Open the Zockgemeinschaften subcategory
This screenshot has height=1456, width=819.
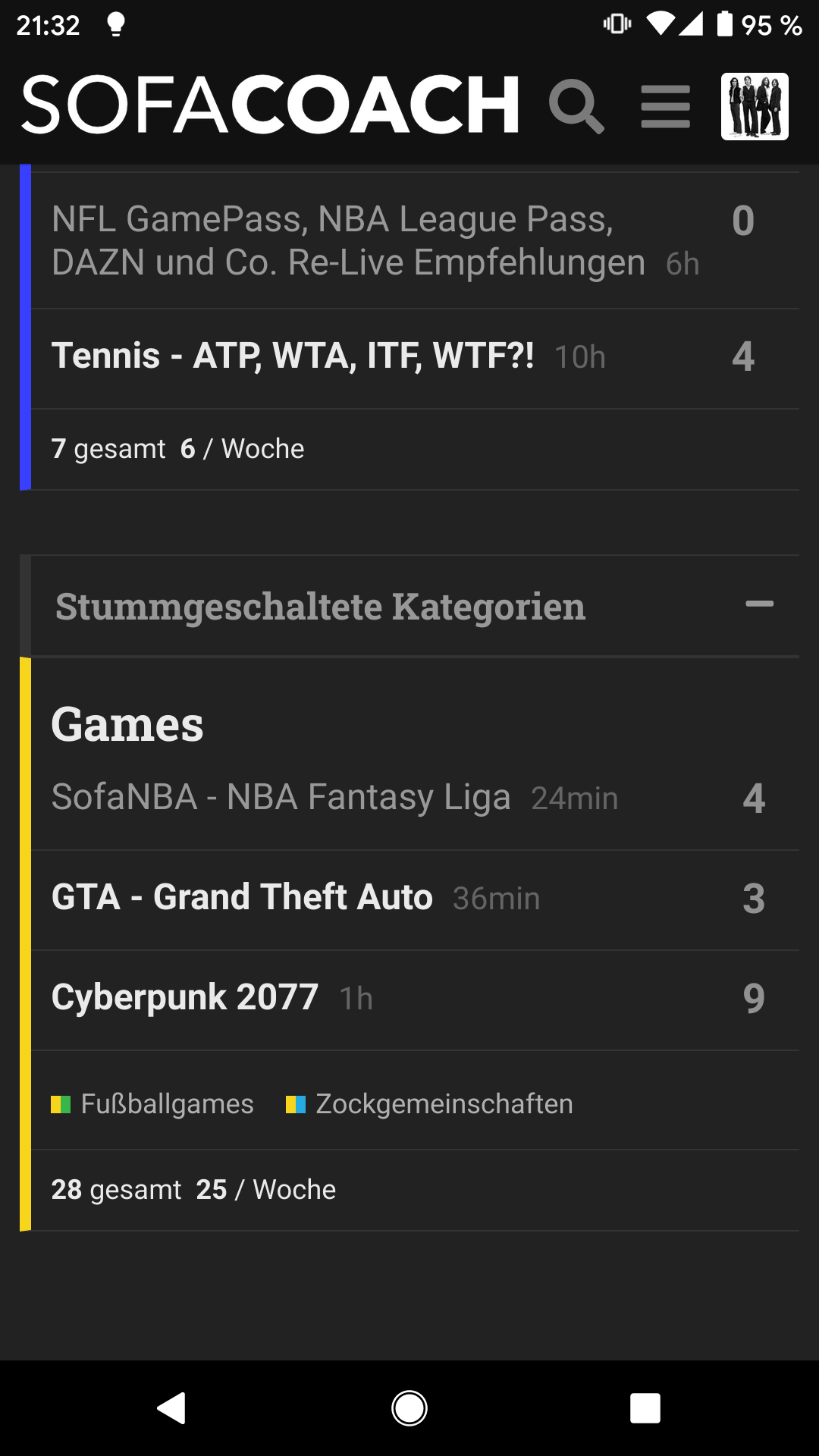[x=429, y=1104]
